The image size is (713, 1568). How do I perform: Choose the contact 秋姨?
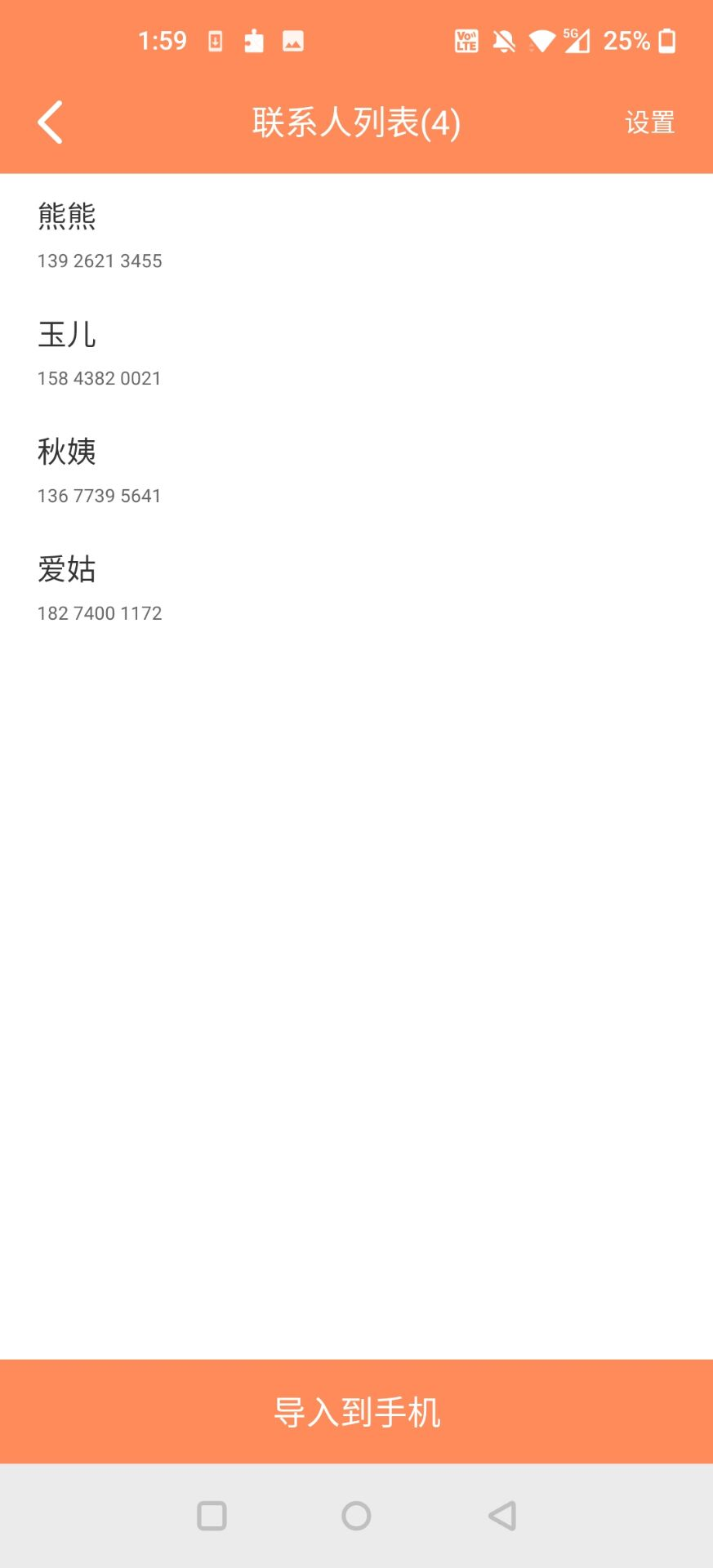(356, 469)
